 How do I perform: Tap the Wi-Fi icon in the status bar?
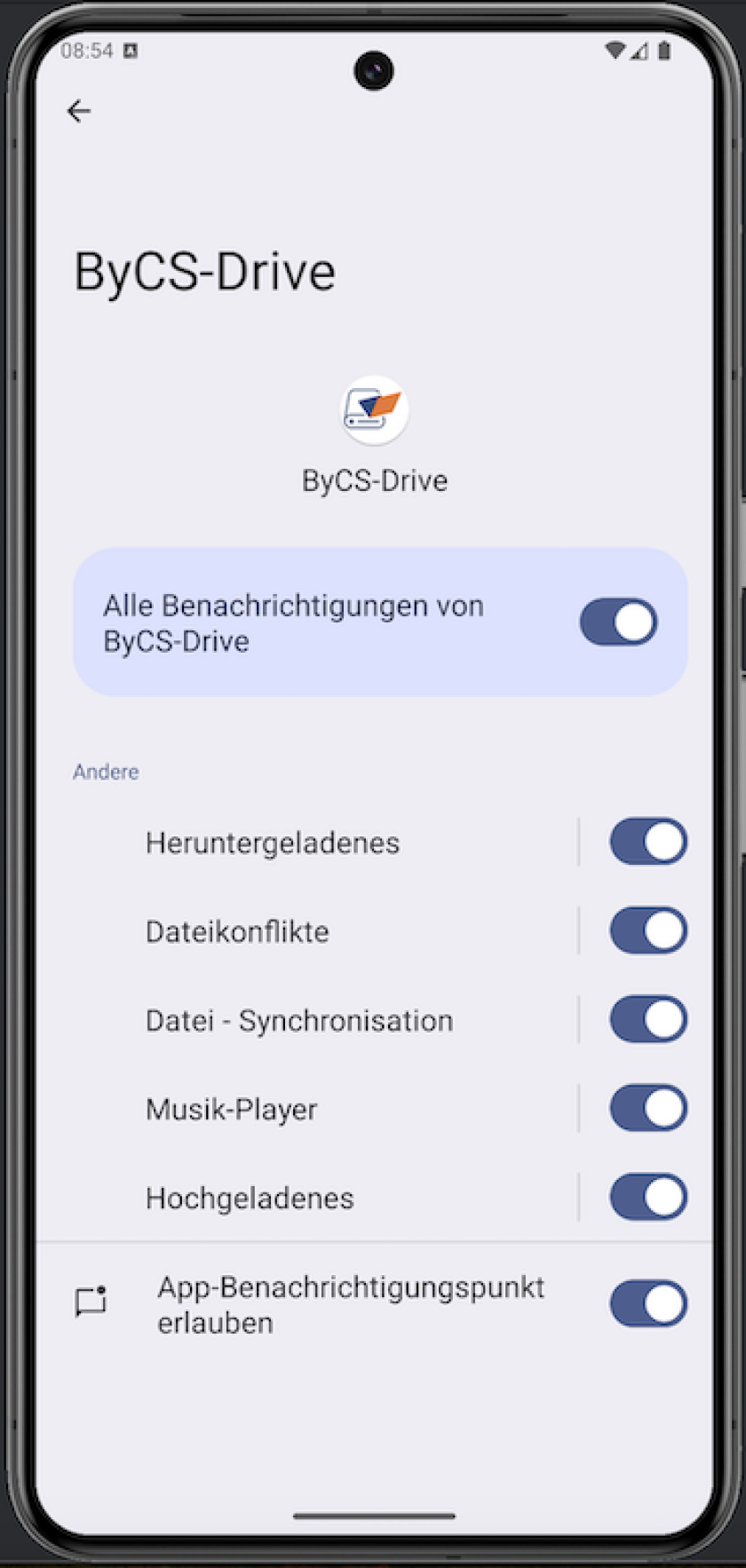click(x=615, y=51)
